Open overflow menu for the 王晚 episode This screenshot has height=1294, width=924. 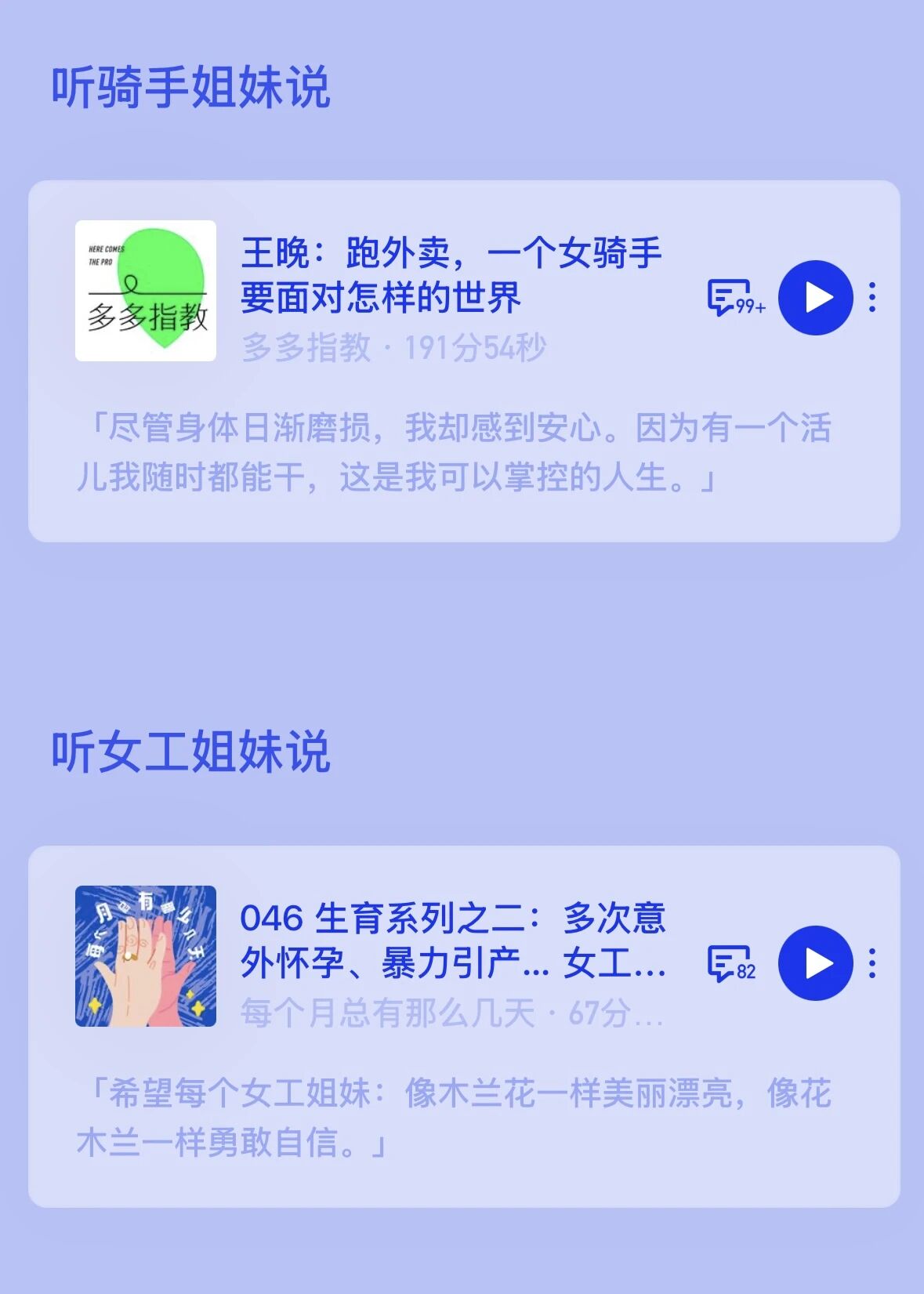(872, 298)
